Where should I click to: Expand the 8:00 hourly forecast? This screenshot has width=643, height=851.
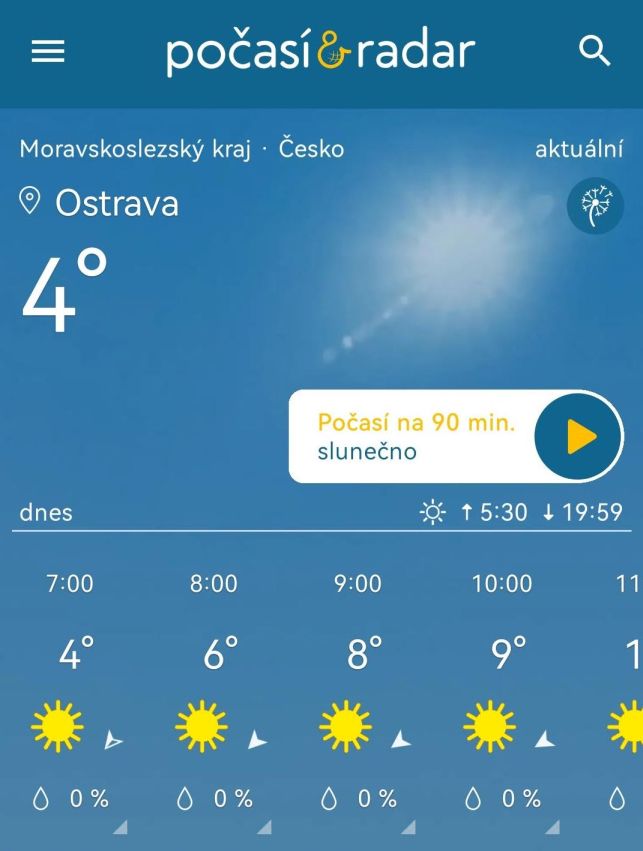(x=264, y=827)
